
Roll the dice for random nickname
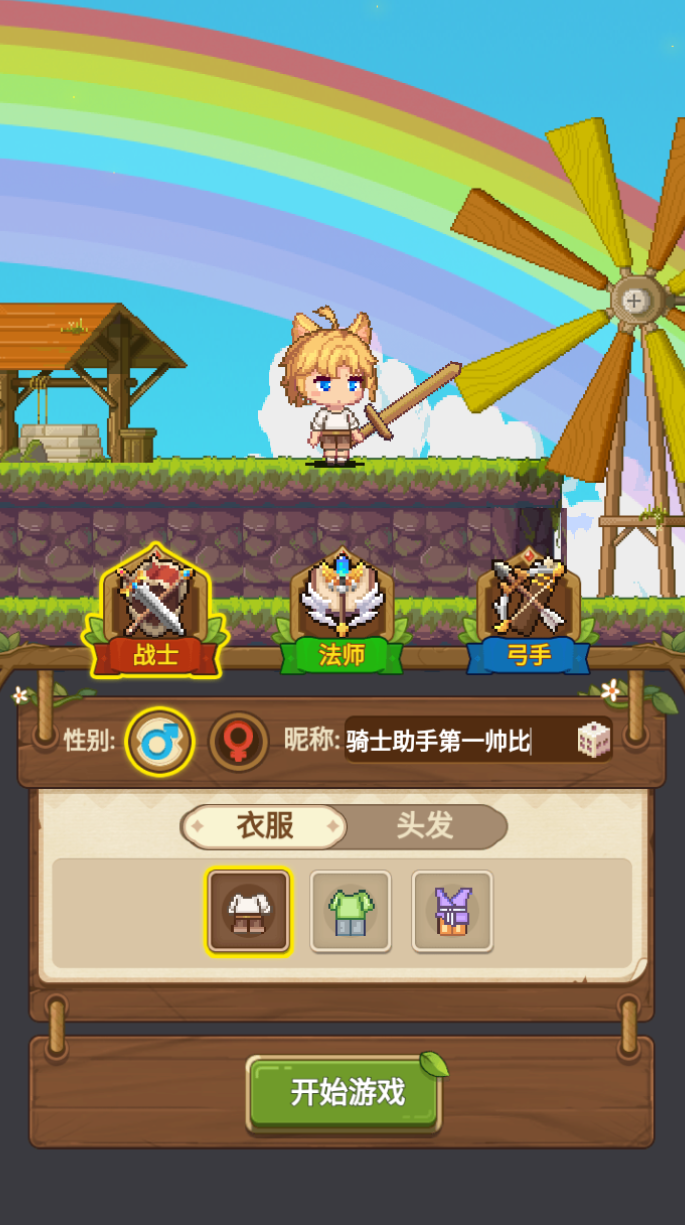pos(593,740)
